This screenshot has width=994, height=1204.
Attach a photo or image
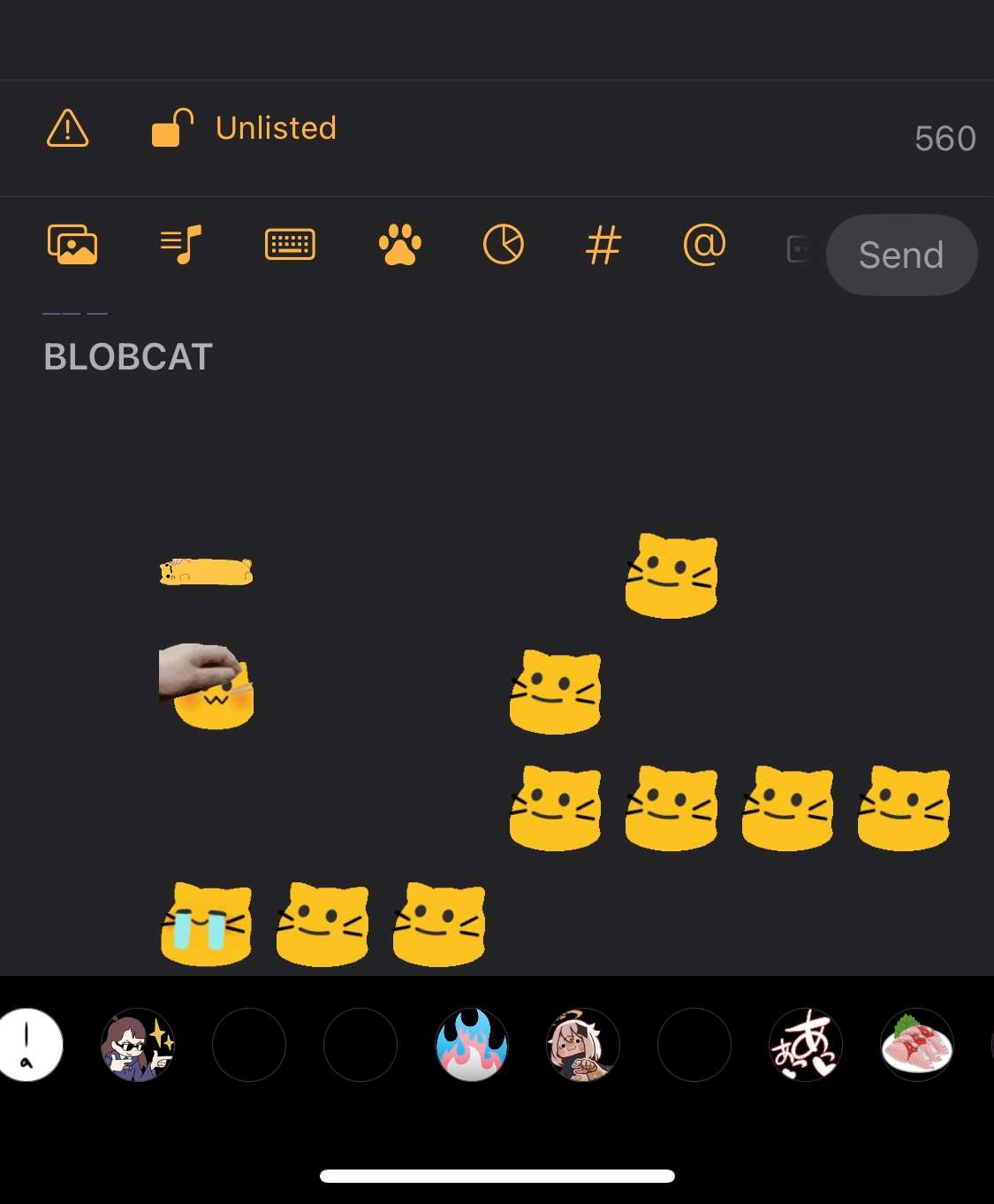pos(72,245)
